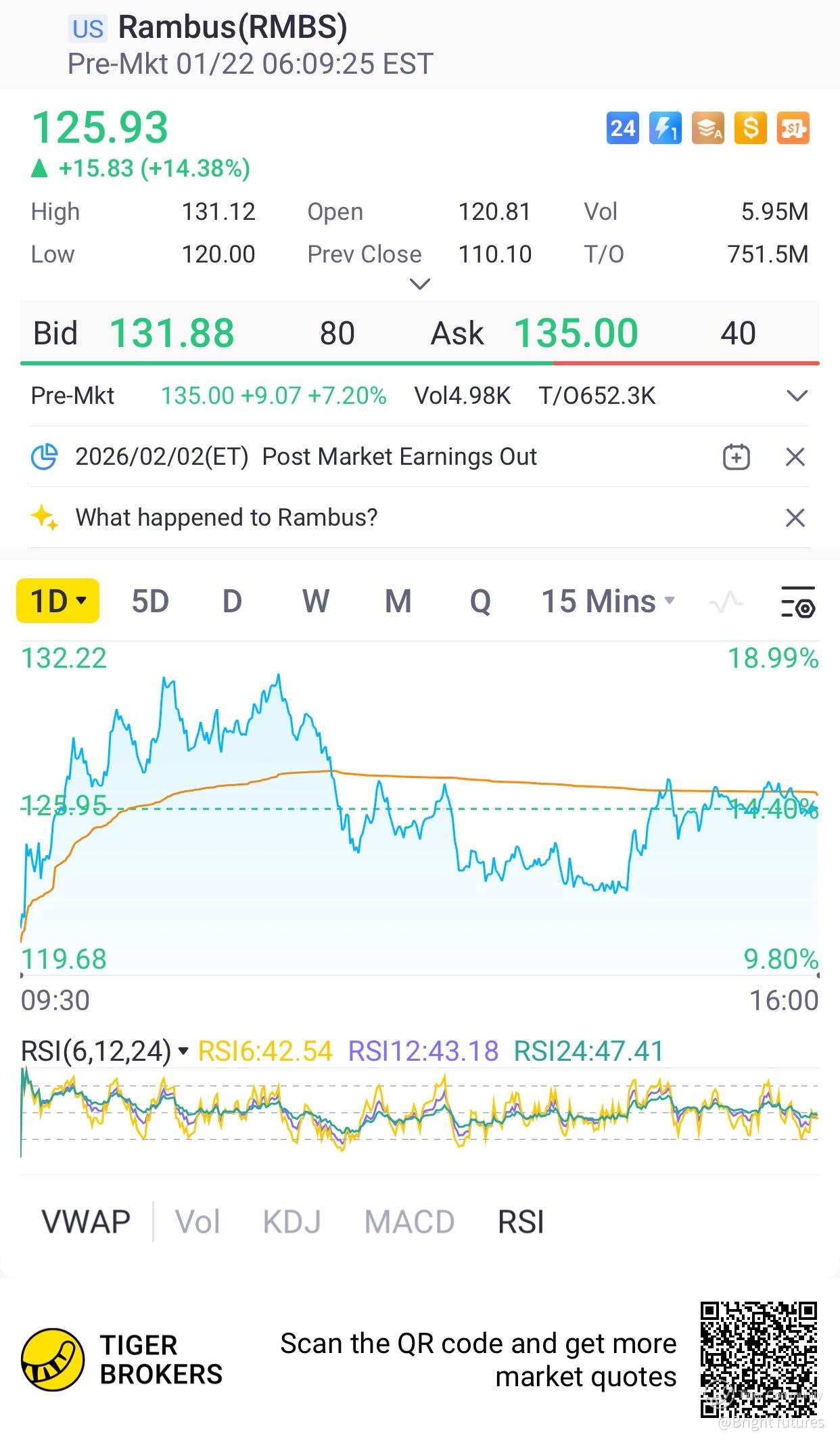Expand more quote details below Prev Close

pyautogui.click(x=420, y=284)
